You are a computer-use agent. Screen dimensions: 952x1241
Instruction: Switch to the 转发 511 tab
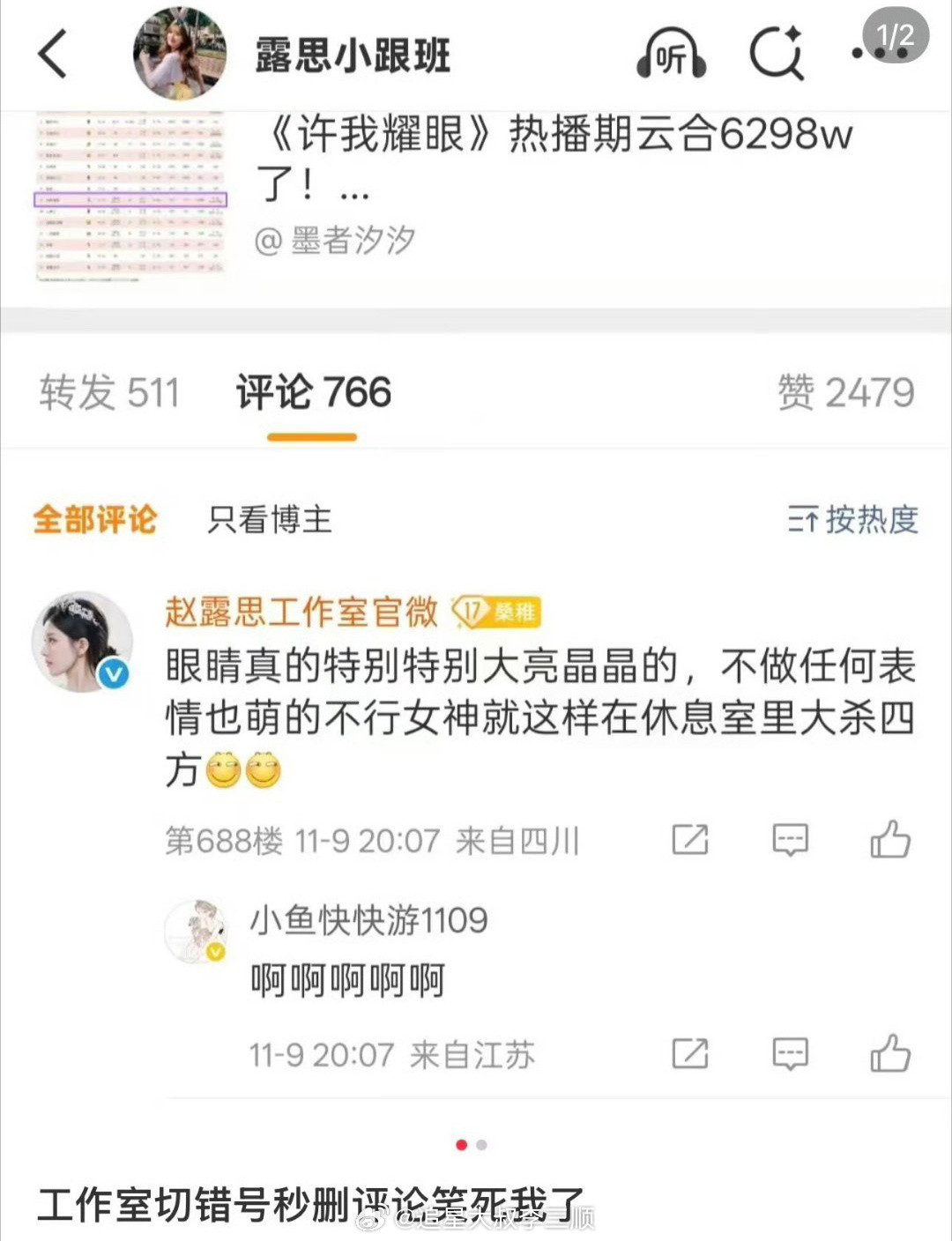click(x=108, y=393)
